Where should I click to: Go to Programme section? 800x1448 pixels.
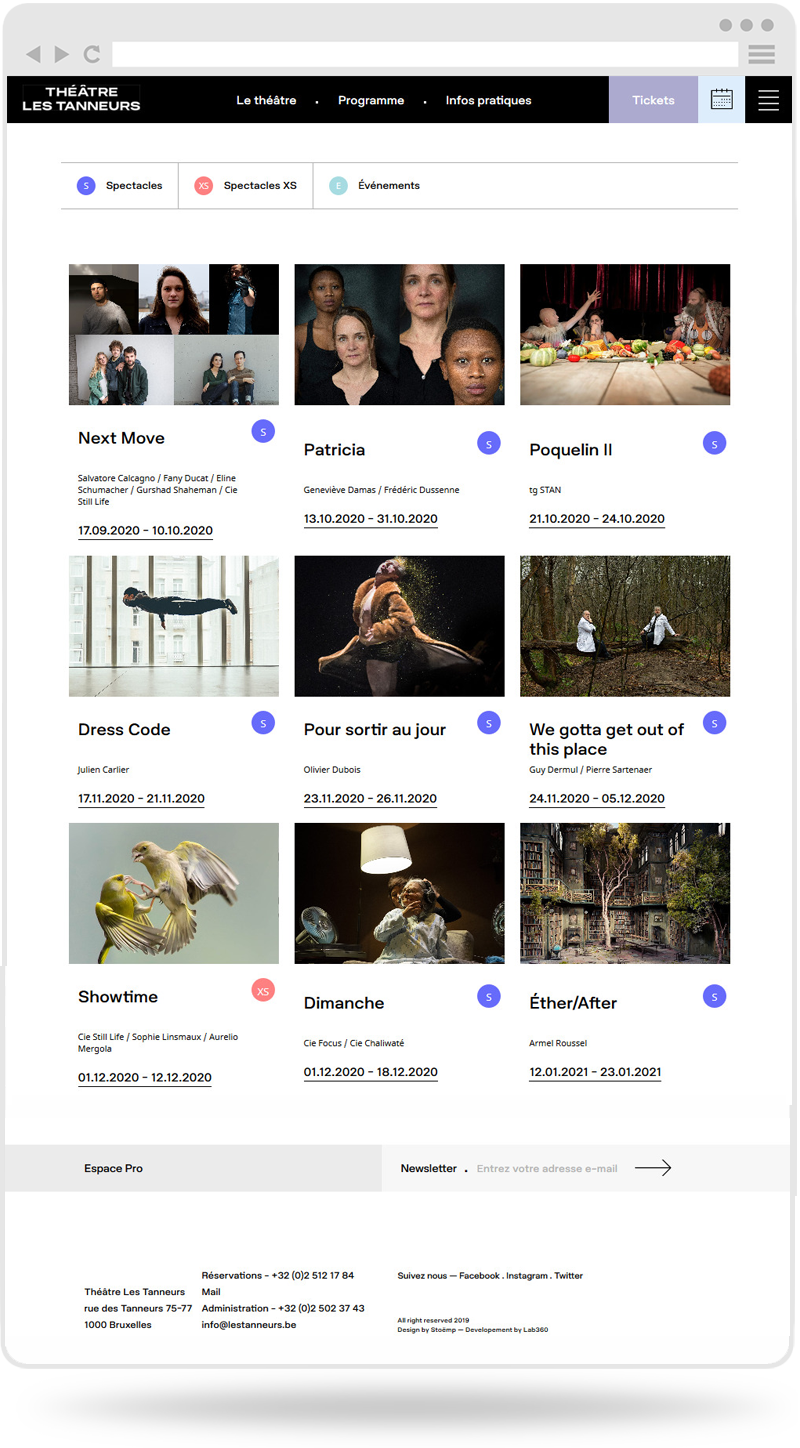click(371, 100)
